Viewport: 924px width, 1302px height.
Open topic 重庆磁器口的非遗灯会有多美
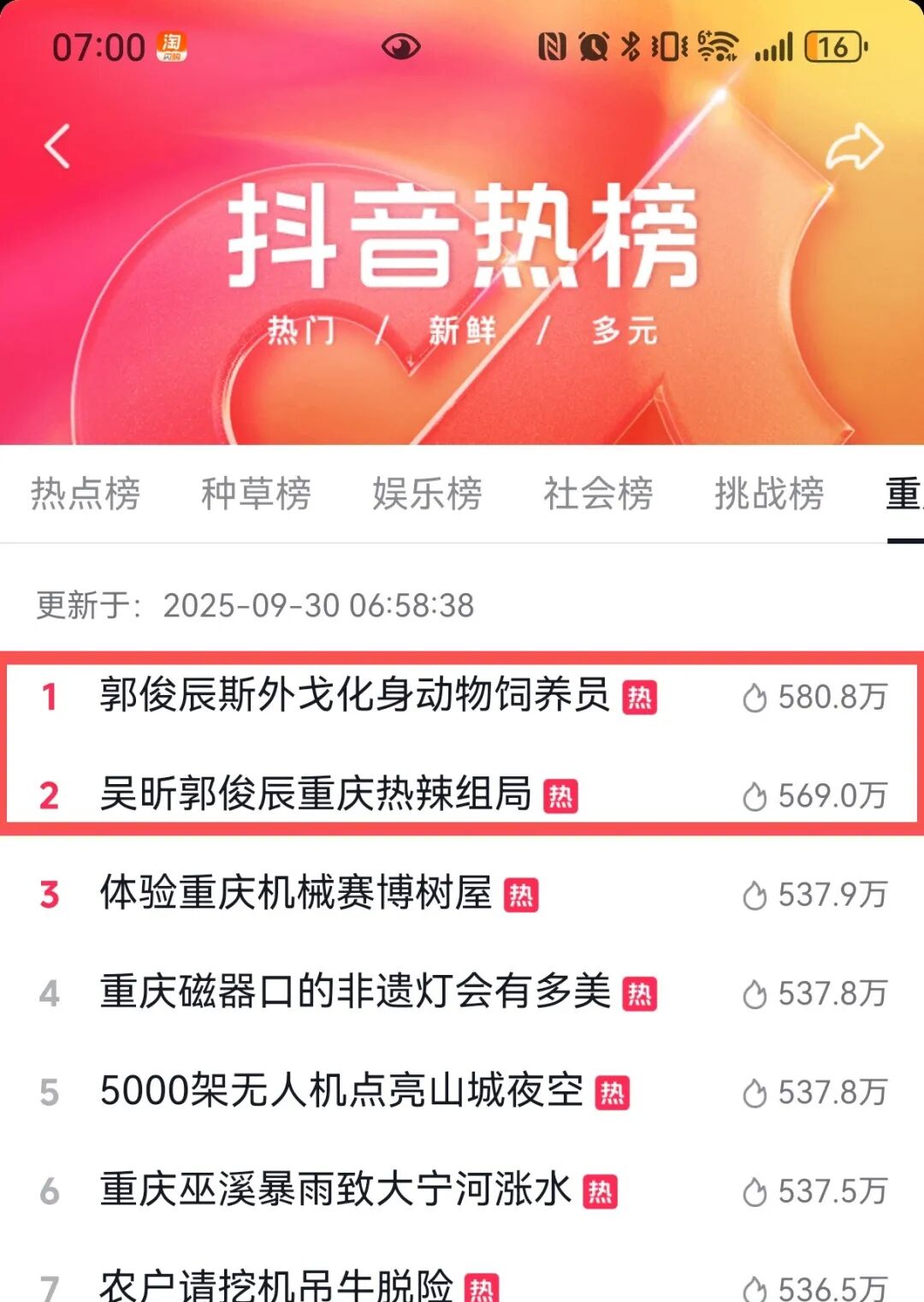(354, 993)
